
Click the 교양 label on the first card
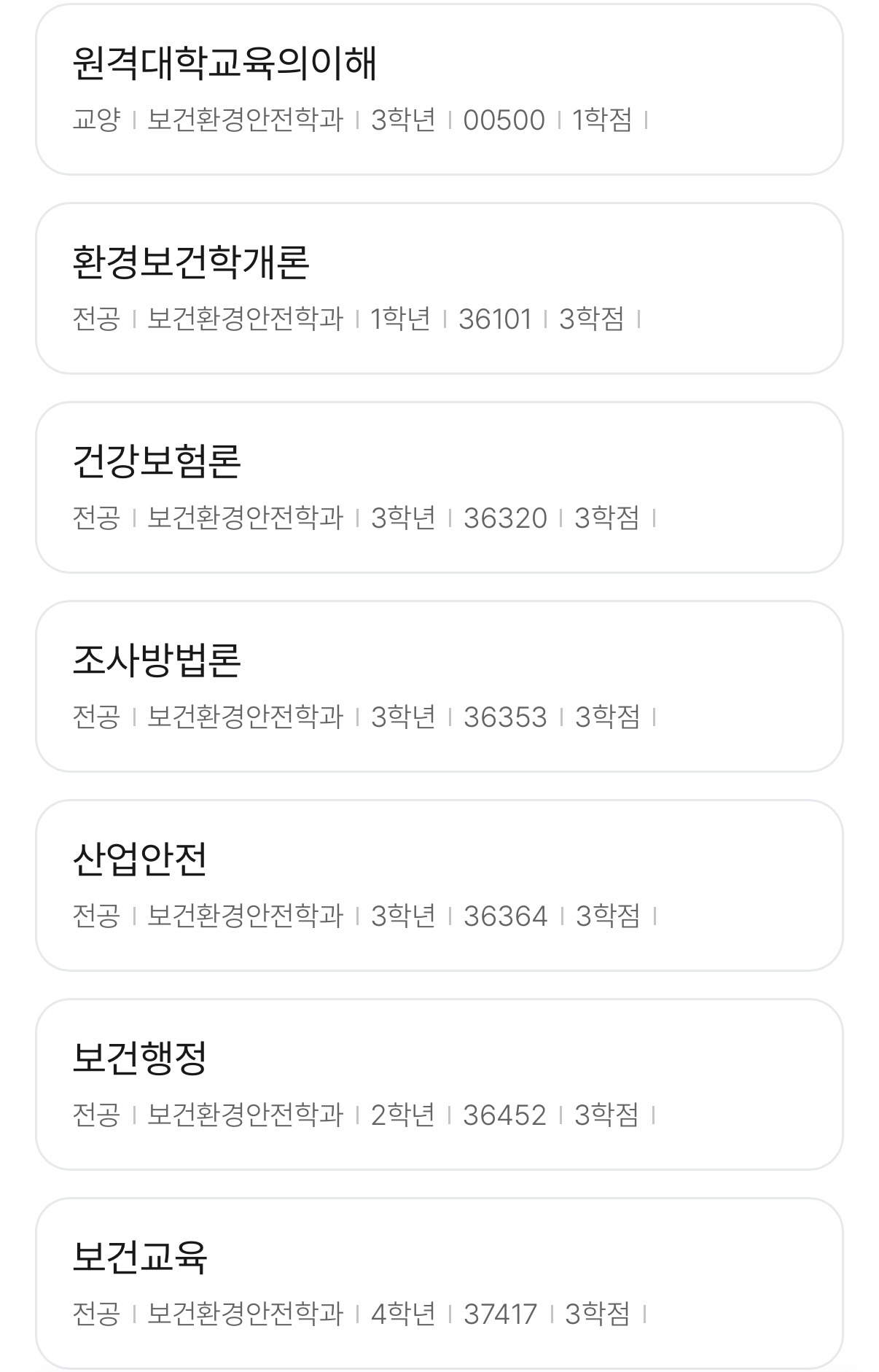91,122
